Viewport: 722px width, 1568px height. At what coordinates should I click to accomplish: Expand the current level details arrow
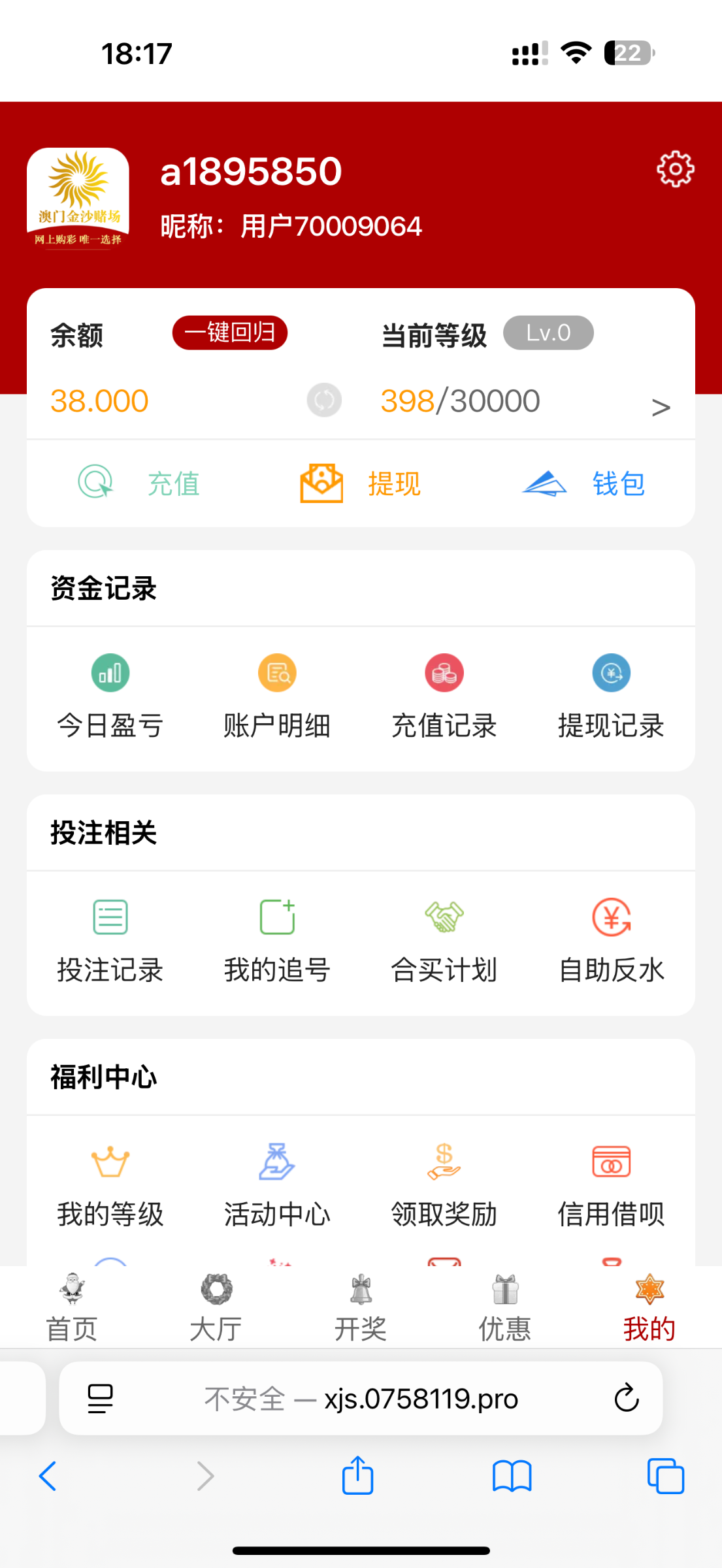pos(661,407)
